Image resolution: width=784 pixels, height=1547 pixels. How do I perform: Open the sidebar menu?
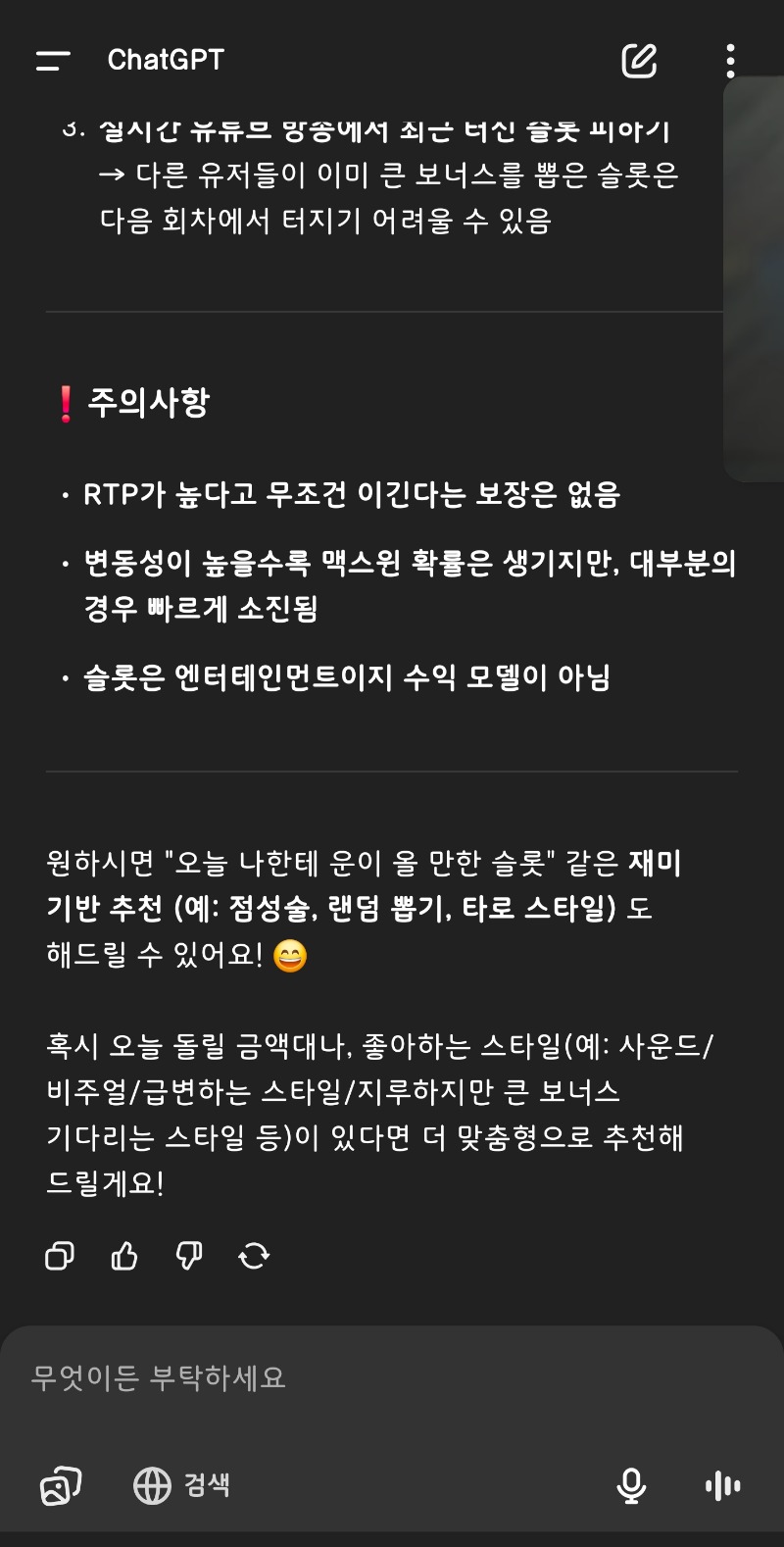tap(53, 61)
